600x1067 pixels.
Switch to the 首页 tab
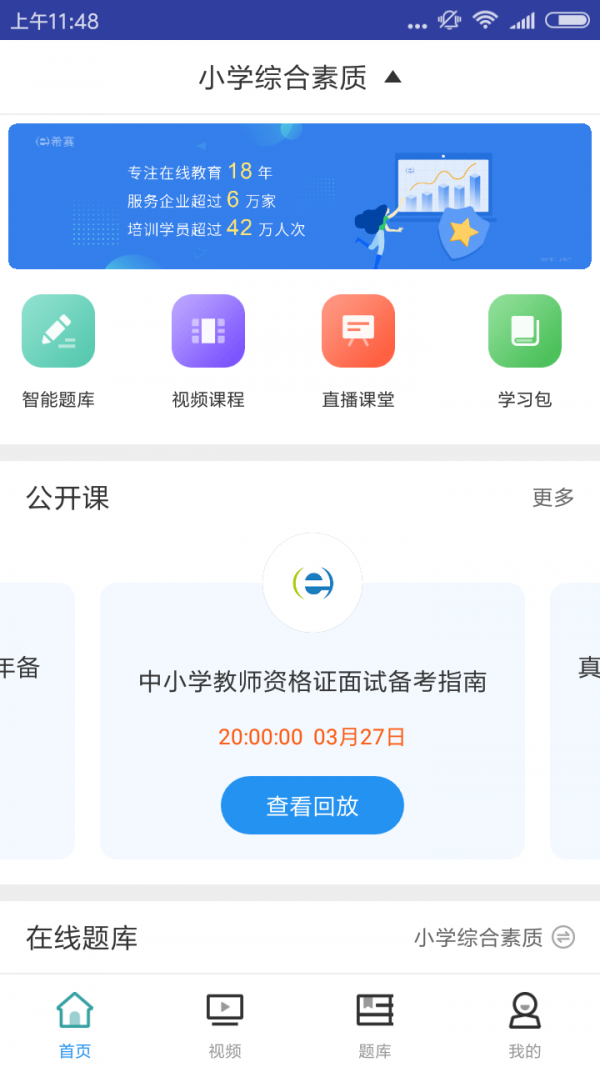point(75,1024)
